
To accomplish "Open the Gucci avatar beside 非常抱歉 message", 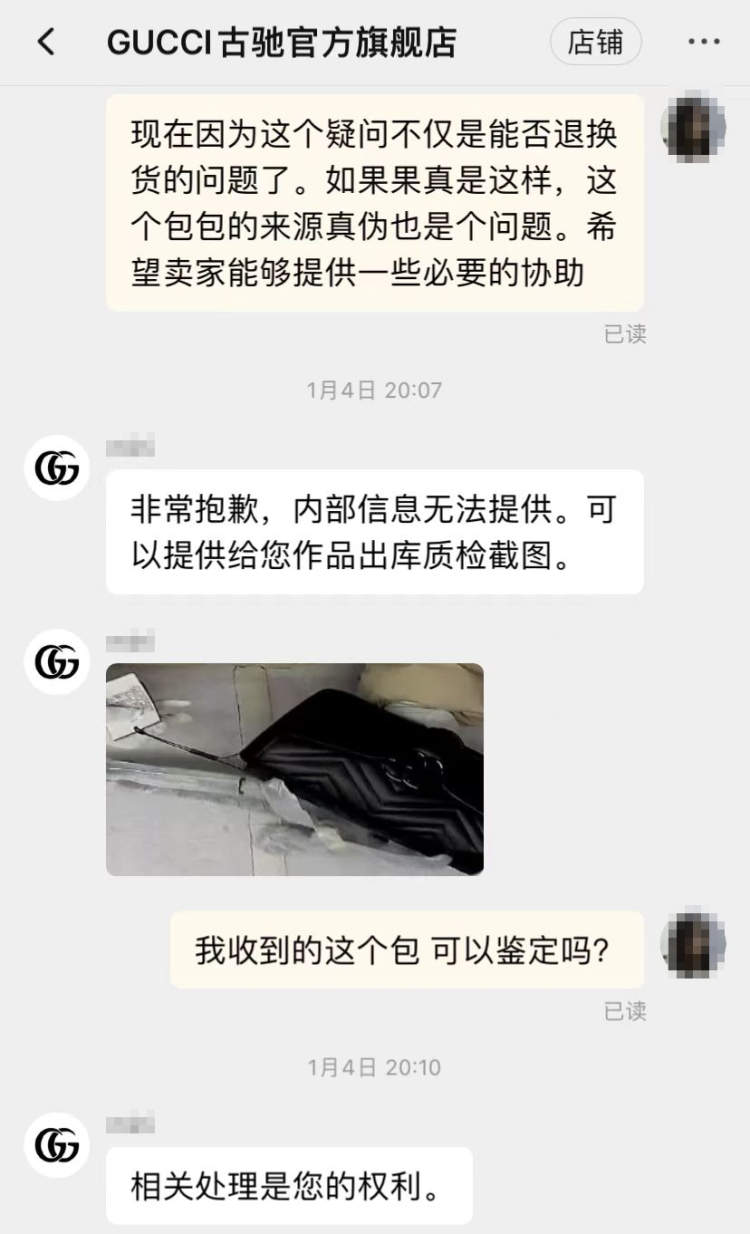I will [x=56, y=467].
